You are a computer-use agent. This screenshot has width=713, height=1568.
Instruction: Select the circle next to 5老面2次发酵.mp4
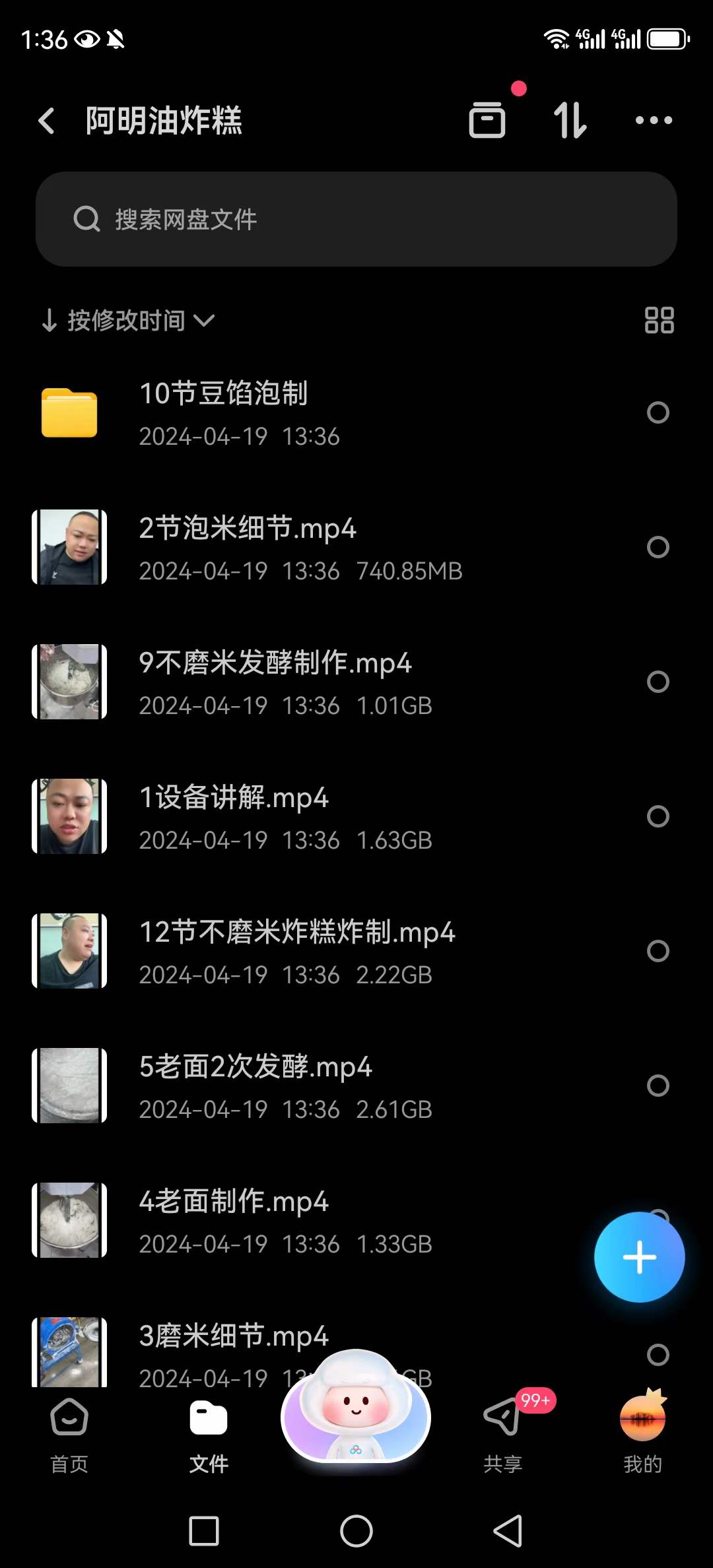(x=658, y=1085)
